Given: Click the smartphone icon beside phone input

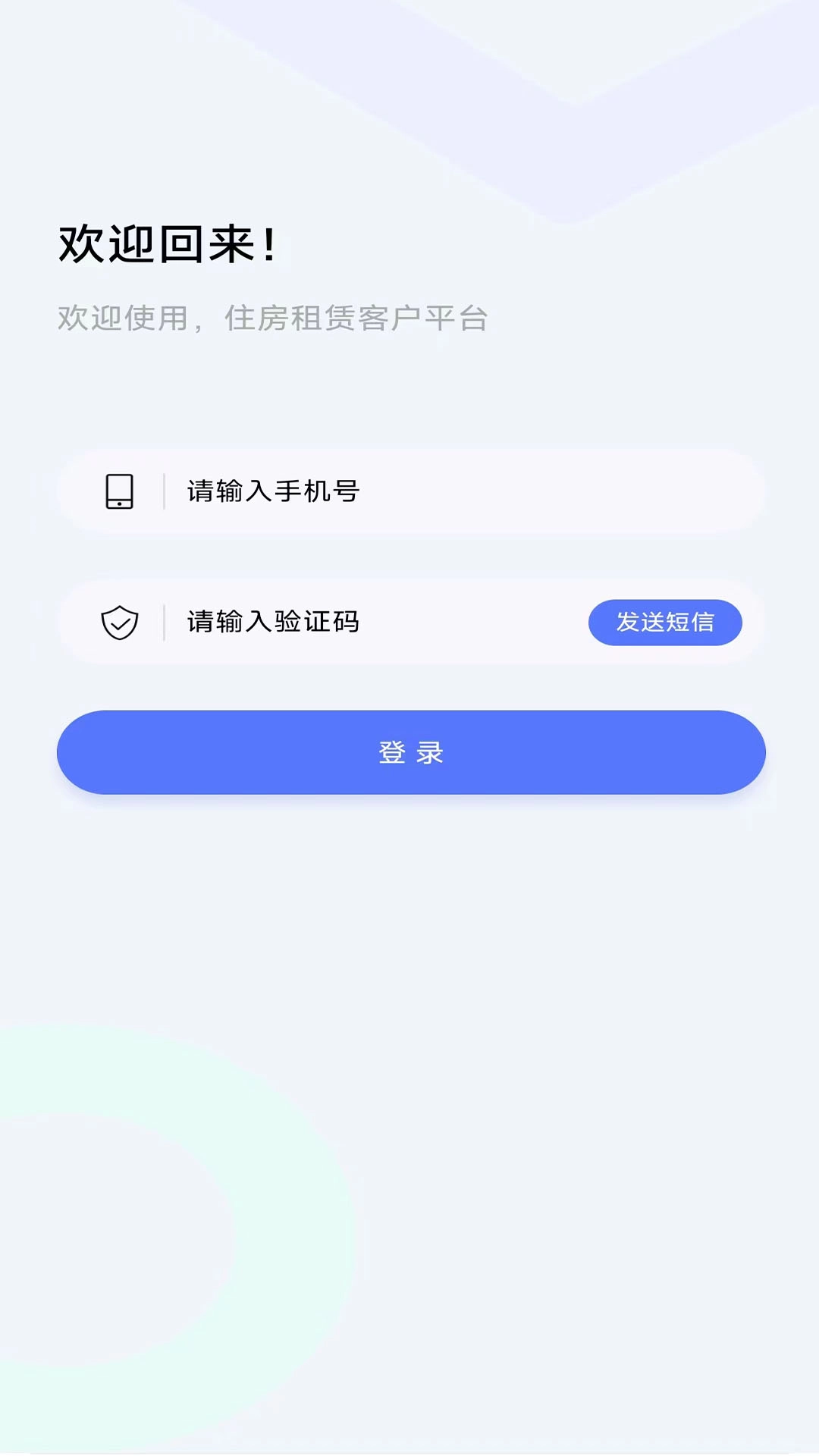Looking at the screenshot, I should point(120,492).
